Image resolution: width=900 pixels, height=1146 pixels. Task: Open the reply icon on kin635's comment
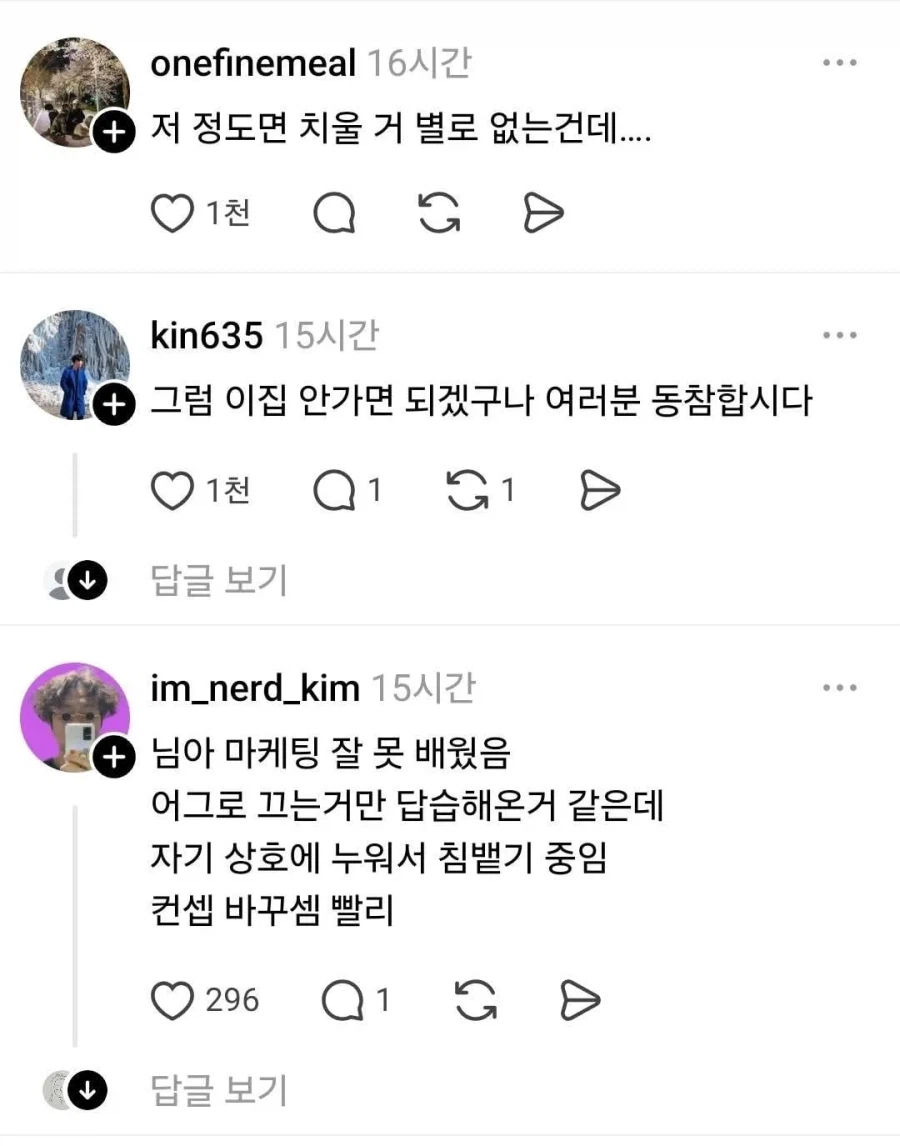tap(336, 490)
